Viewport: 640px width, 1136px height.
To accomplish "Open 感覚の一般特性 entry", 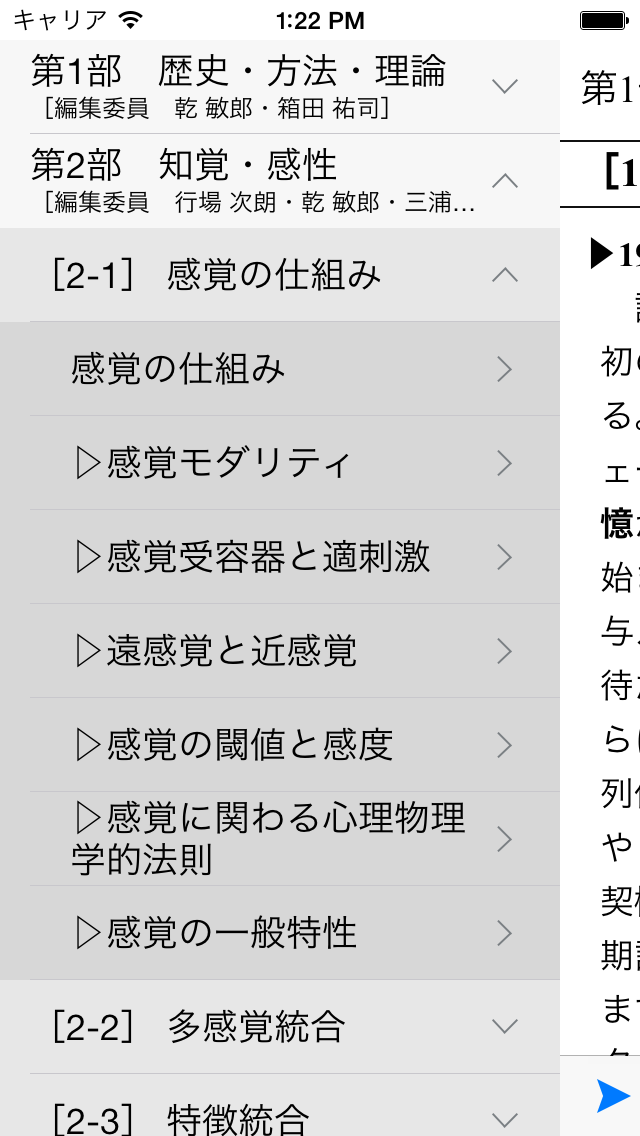I will tap(280, 933).
